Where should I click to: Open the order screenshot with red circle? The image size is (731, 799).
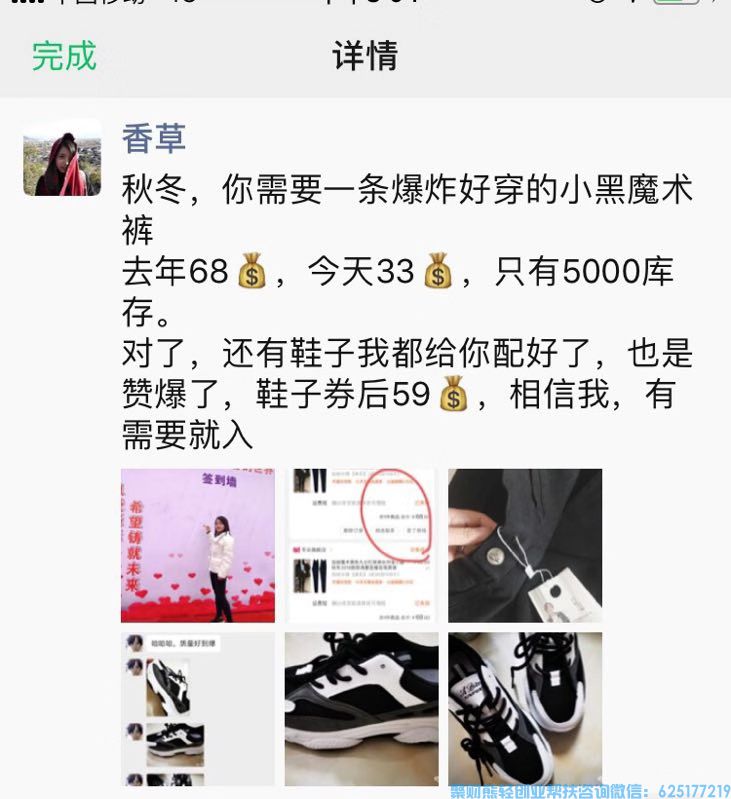tap(361, 546)
